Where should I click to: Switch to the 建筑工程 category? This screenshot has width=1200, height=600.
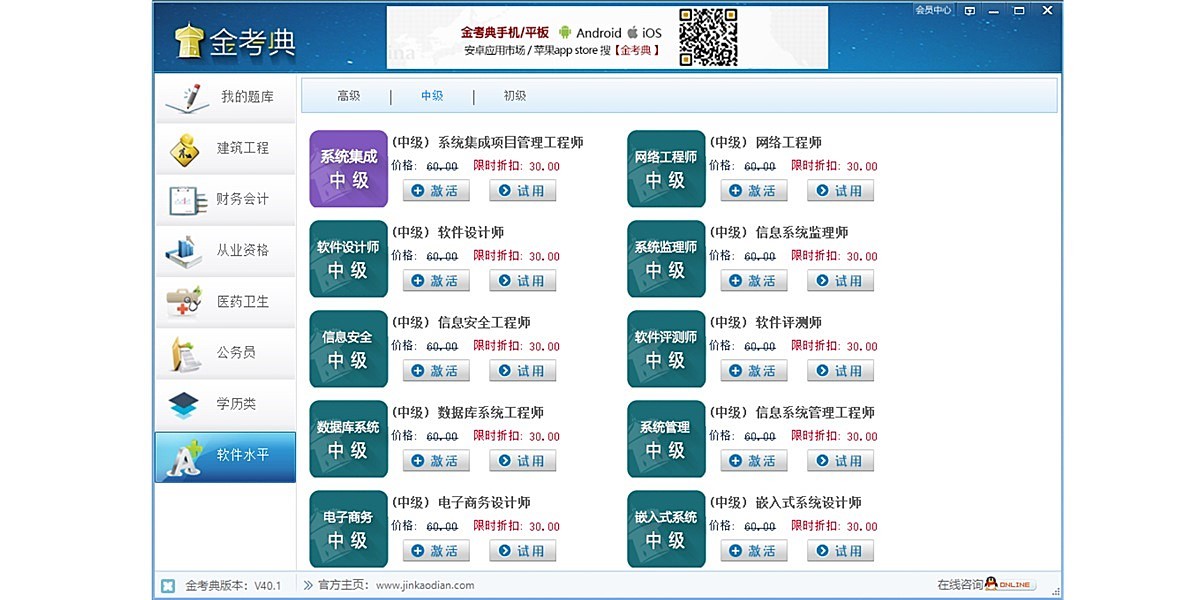[x=225, y=149]
